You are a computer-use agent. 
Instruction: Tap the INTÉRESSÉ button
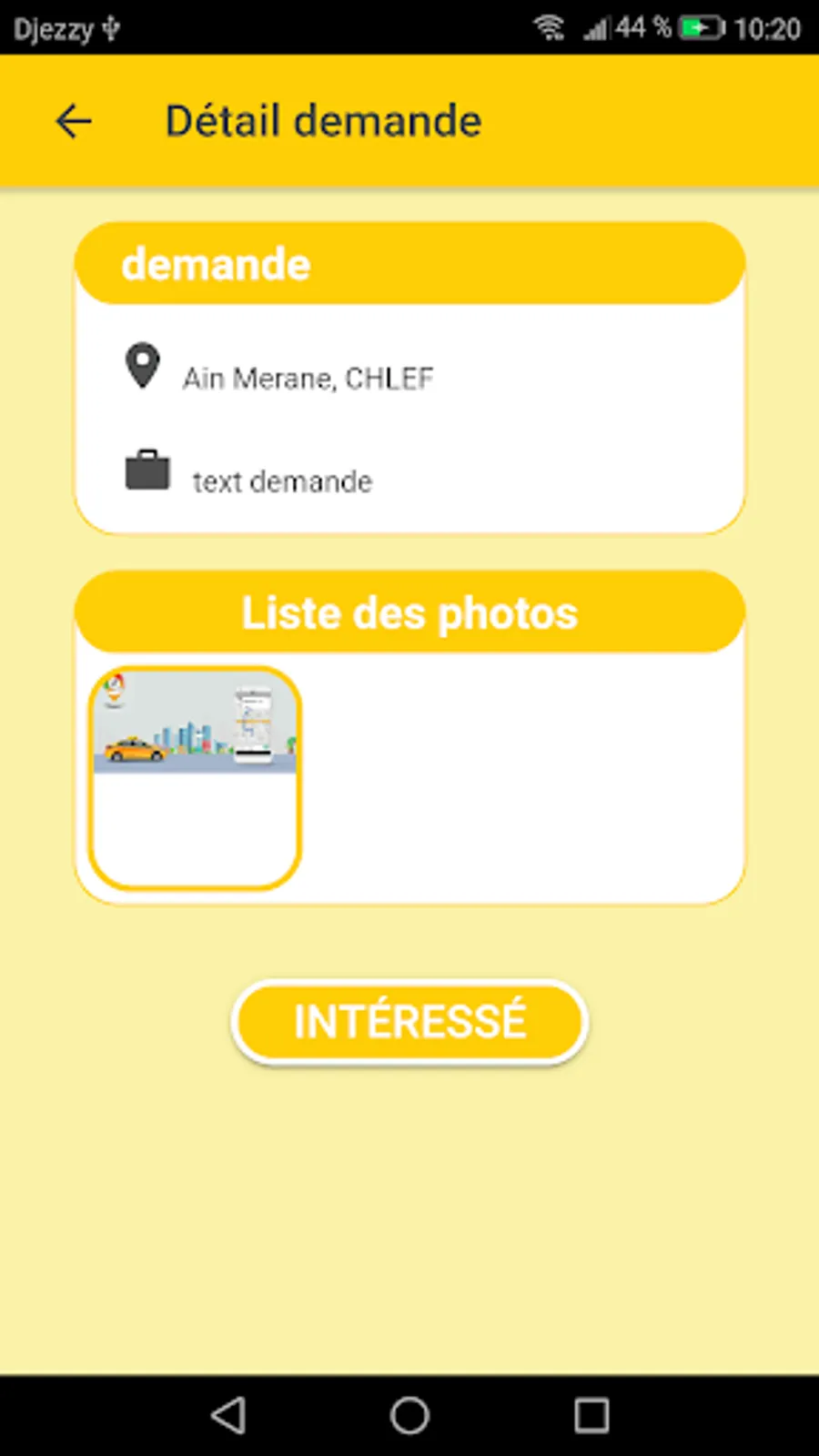tap(409, 1021)
